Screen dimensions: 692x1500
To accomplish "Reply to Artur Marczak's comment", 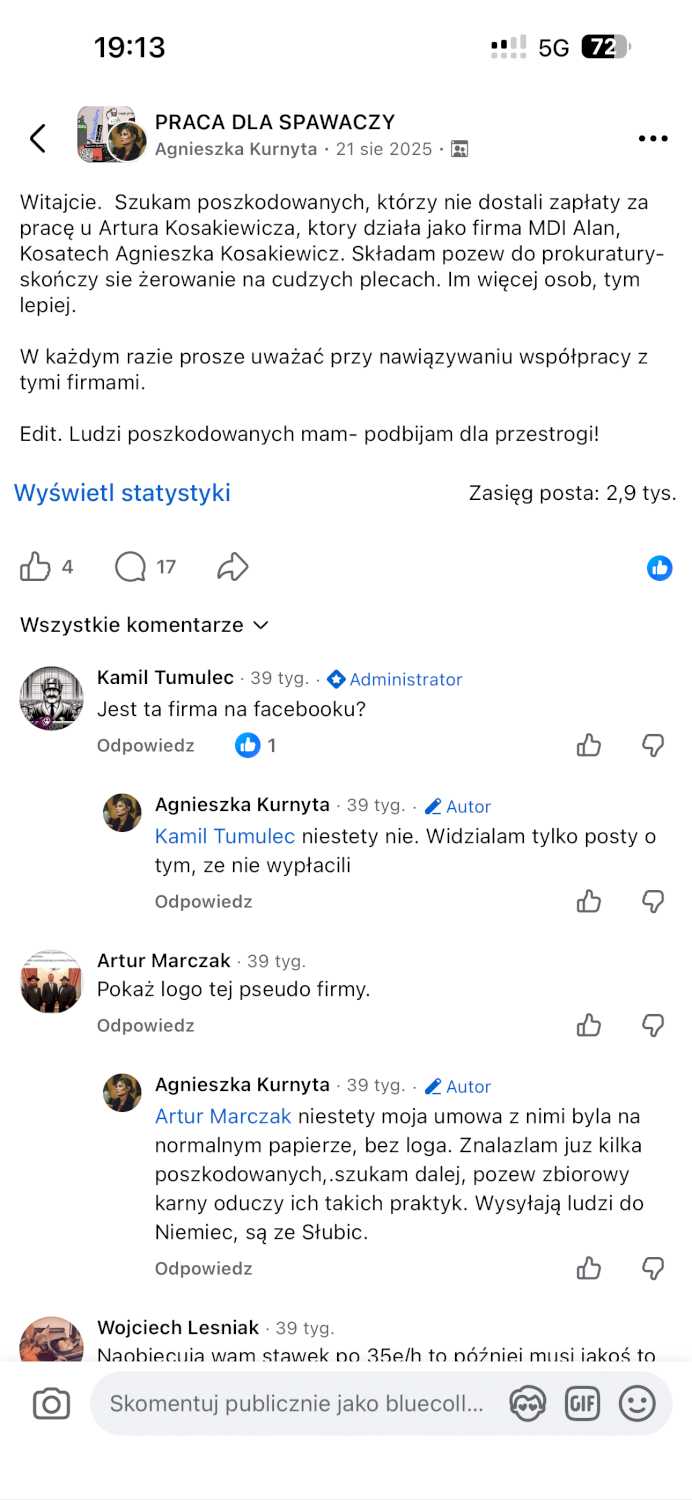I will (146, 1025).
